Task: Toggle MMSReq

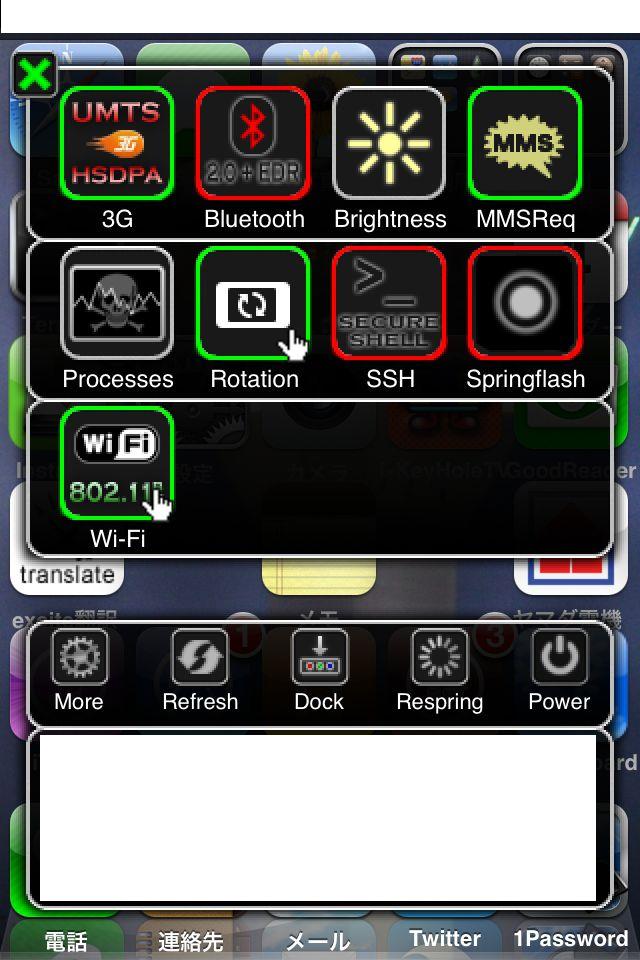Action: point(525,143)
